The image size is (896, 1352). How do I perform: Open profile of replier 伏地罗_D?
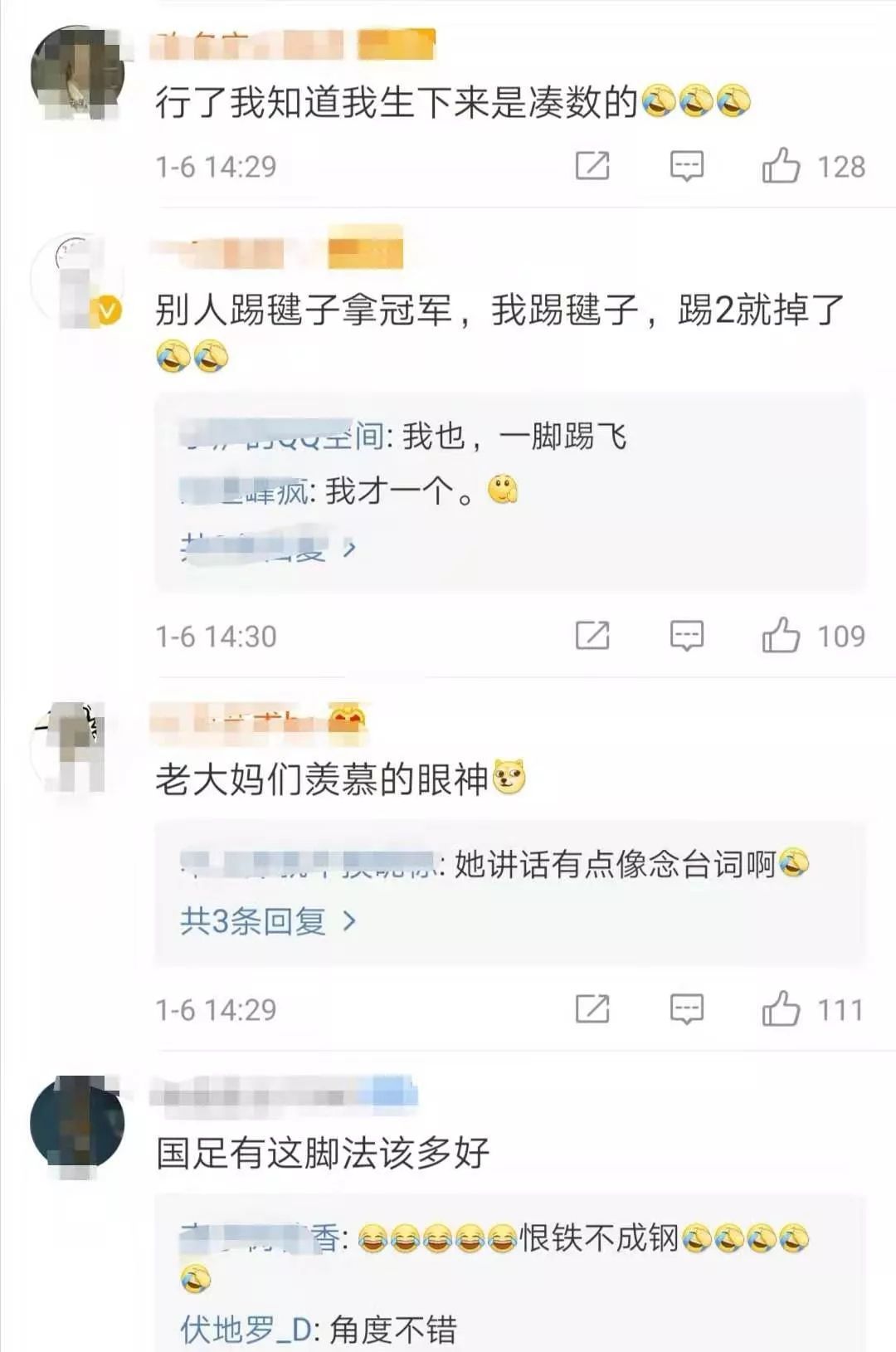(x=245, y=1330)
